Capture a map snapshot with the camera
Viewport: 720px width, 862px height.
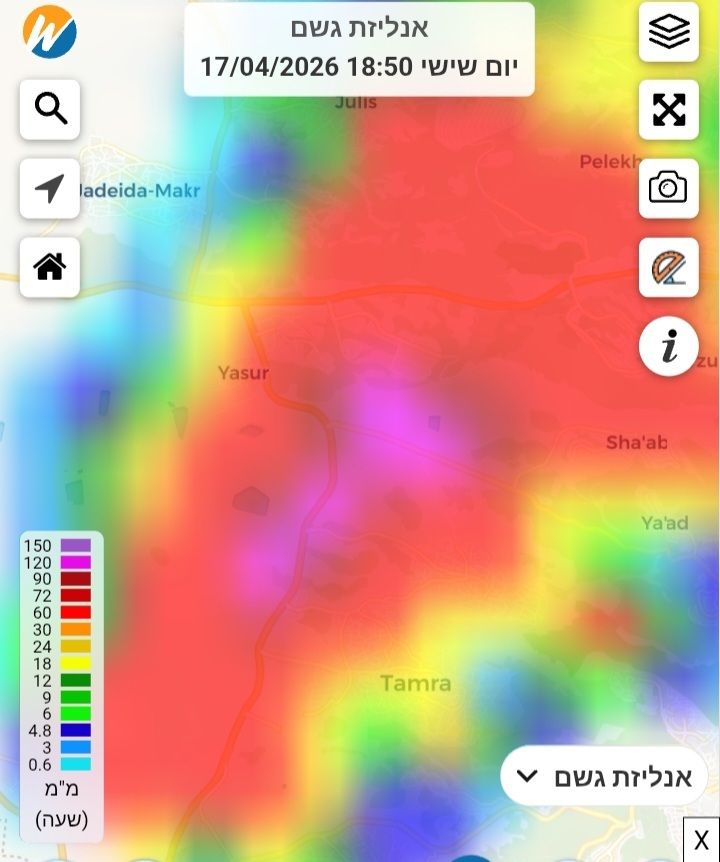(668, 188)
